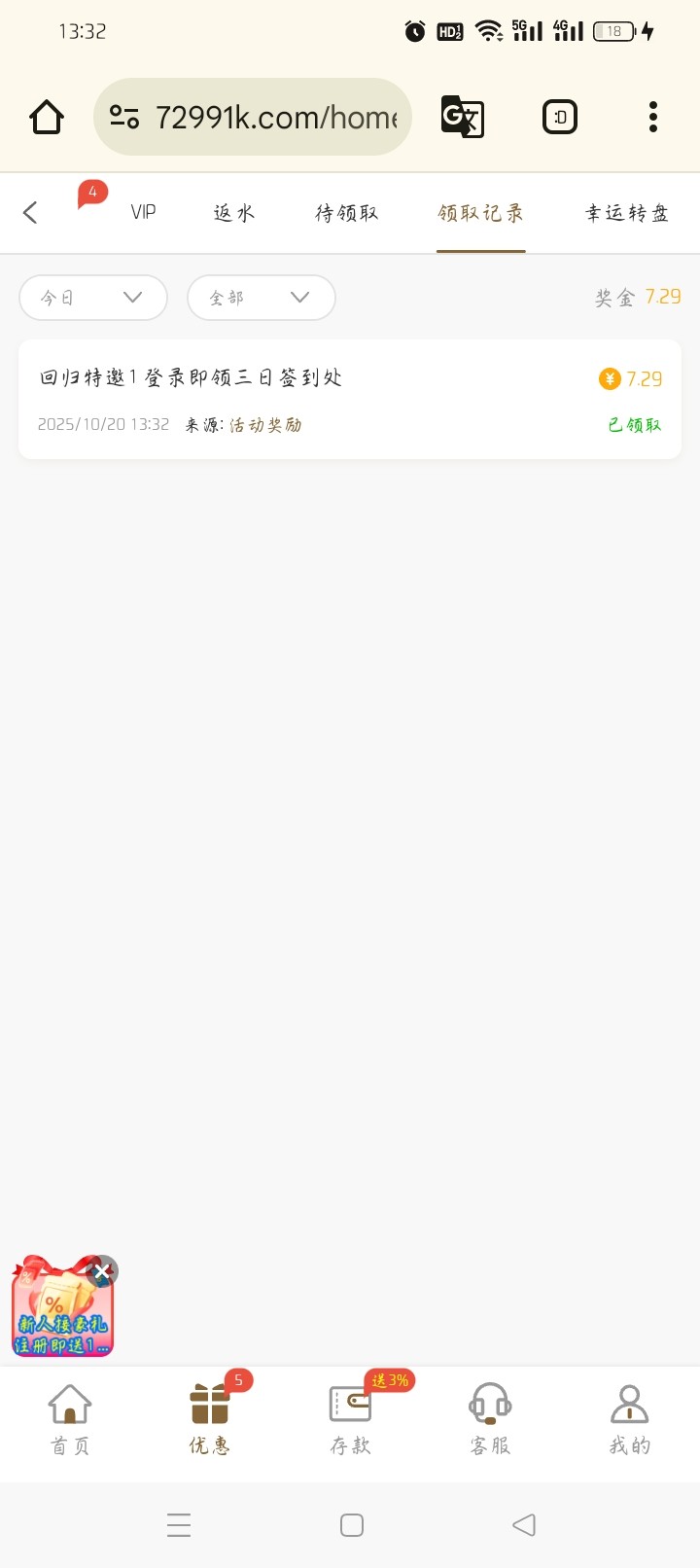Image resolution: width=700 pixels, height=1568 pixels.
Task: Switch to the VIP tab
Action: [143, 213]
